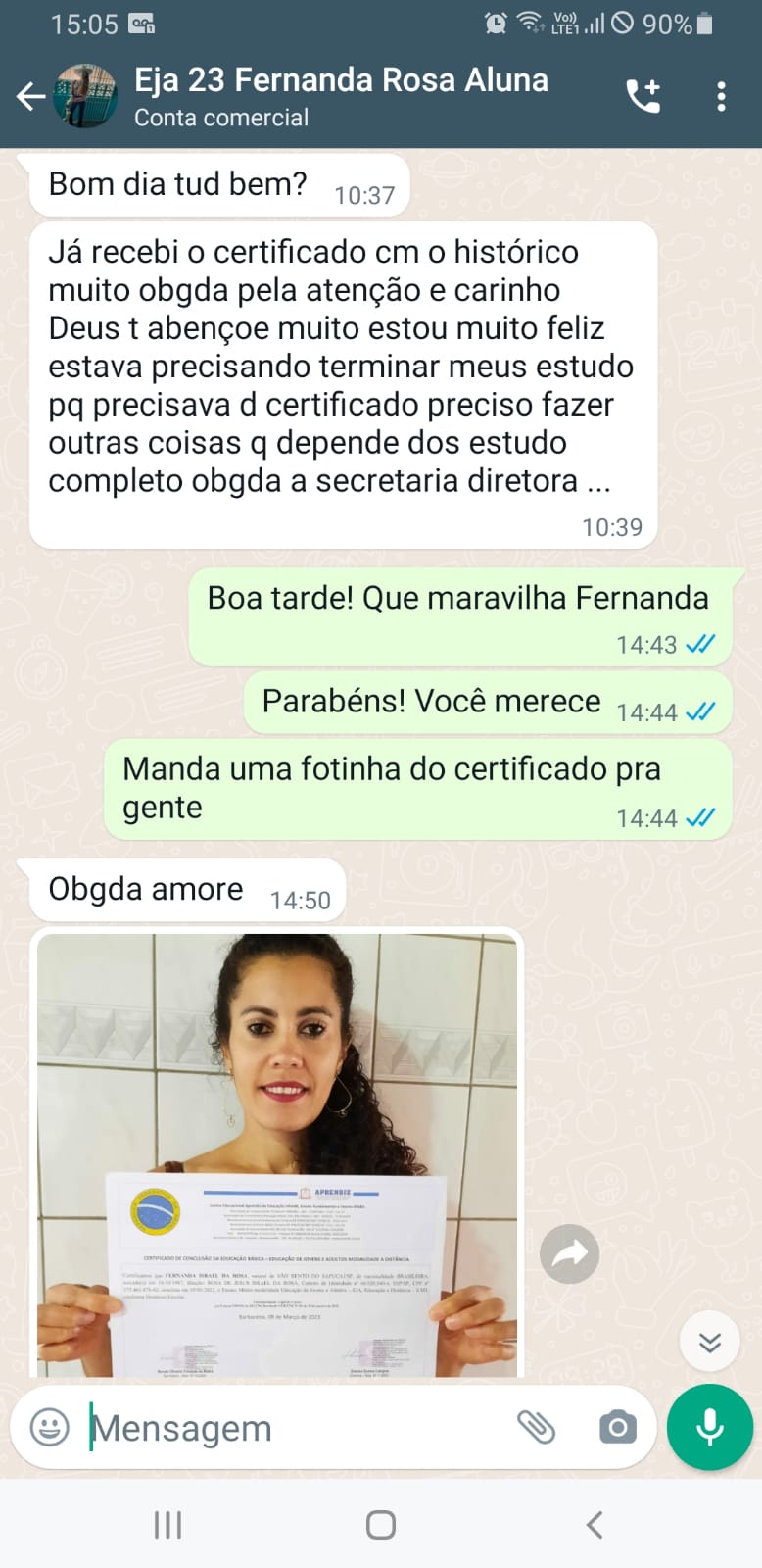
Task: Open the camera to take a photo
Action: point(617,1427)
